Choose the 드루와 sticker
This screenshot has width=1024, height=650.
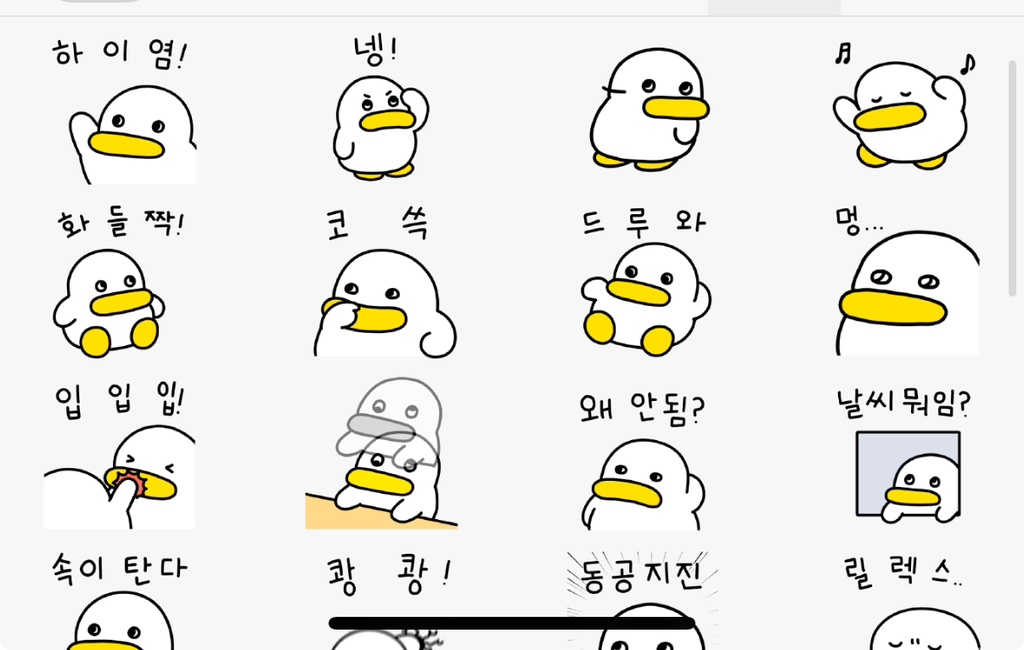(x=645, y=290)
